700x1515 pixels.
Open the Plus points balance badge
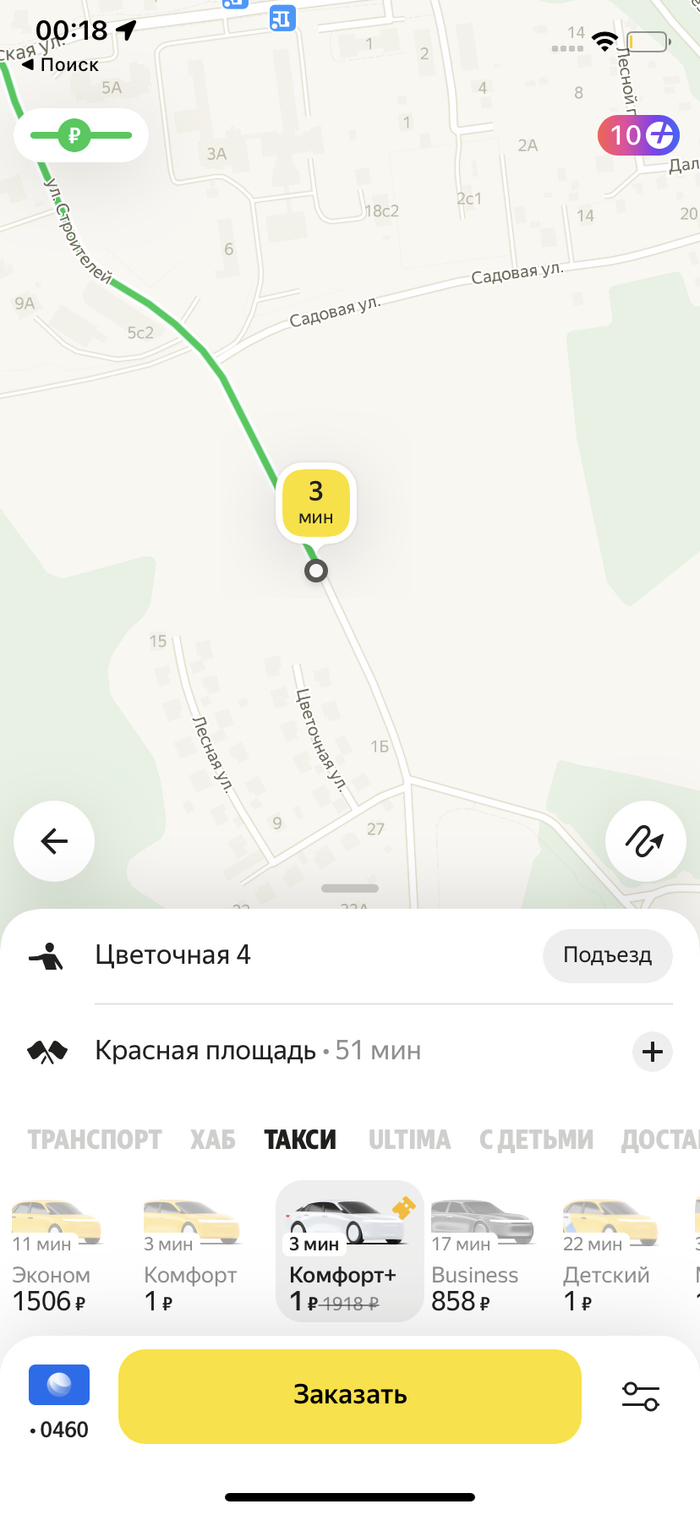637,135
